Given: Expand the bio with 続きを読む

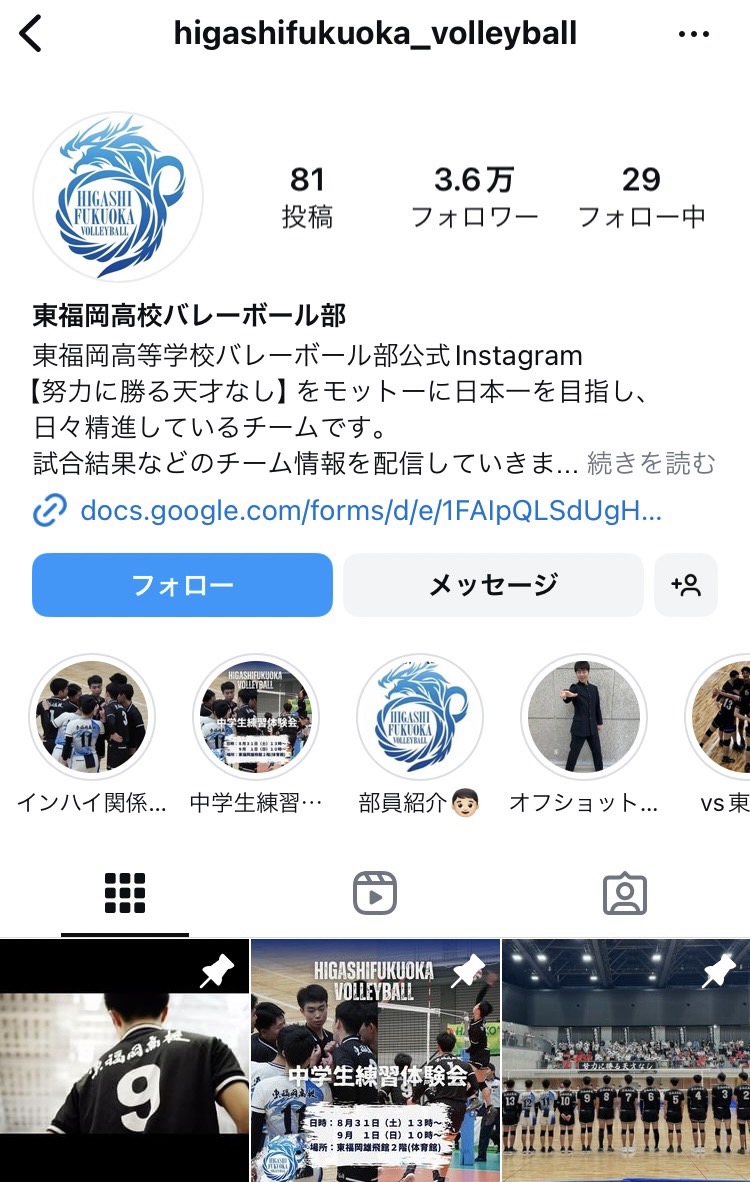Looking at the screenshot, I should [651, 464].
